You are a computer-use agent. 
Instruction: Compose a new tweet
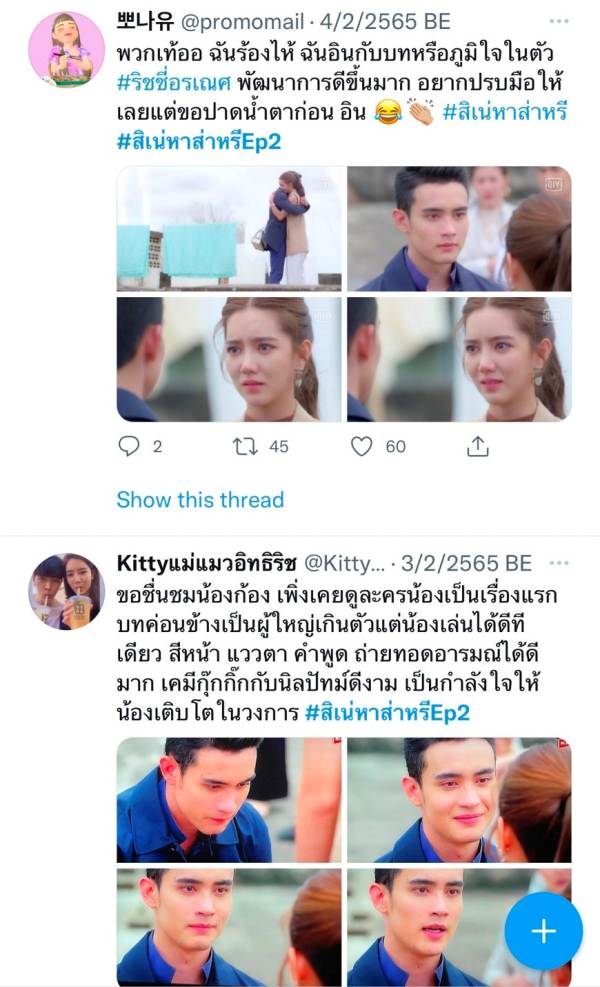point(543,931)
